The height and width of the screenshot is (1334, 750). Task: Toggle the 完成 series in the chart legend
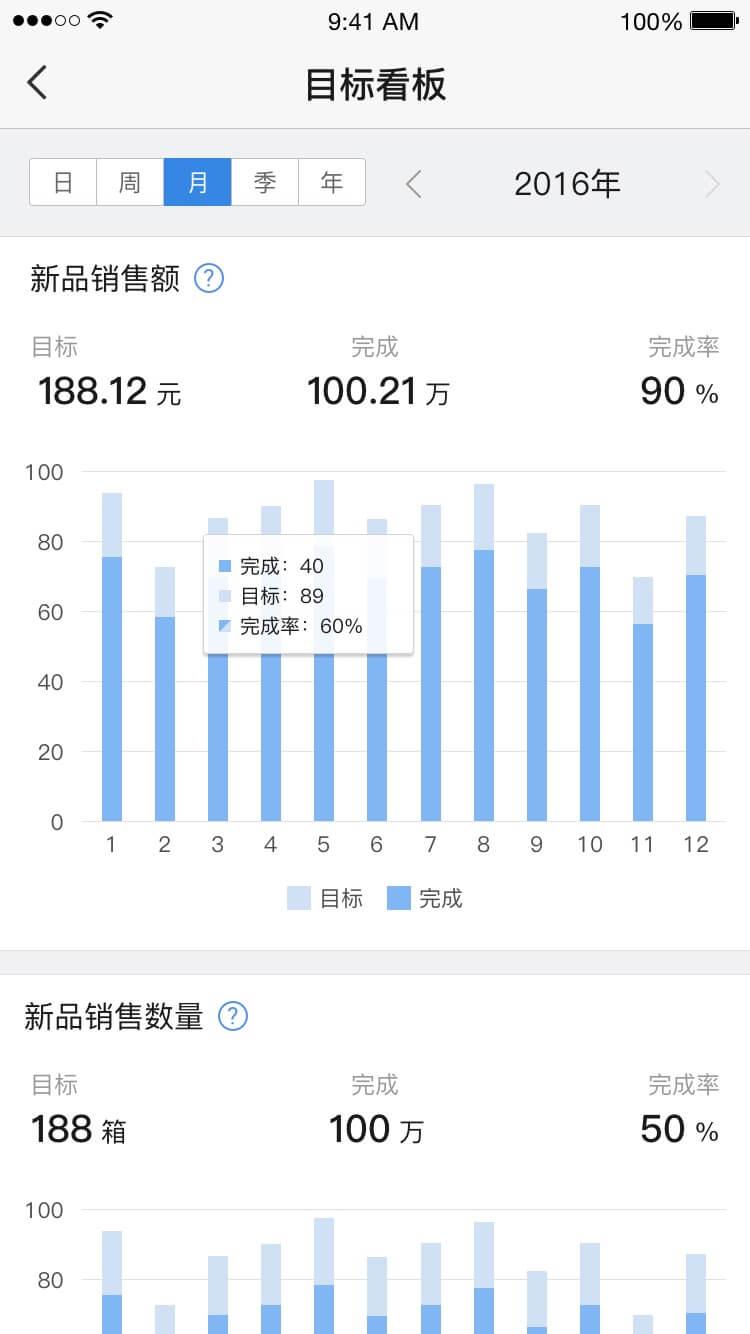(425, 898)
